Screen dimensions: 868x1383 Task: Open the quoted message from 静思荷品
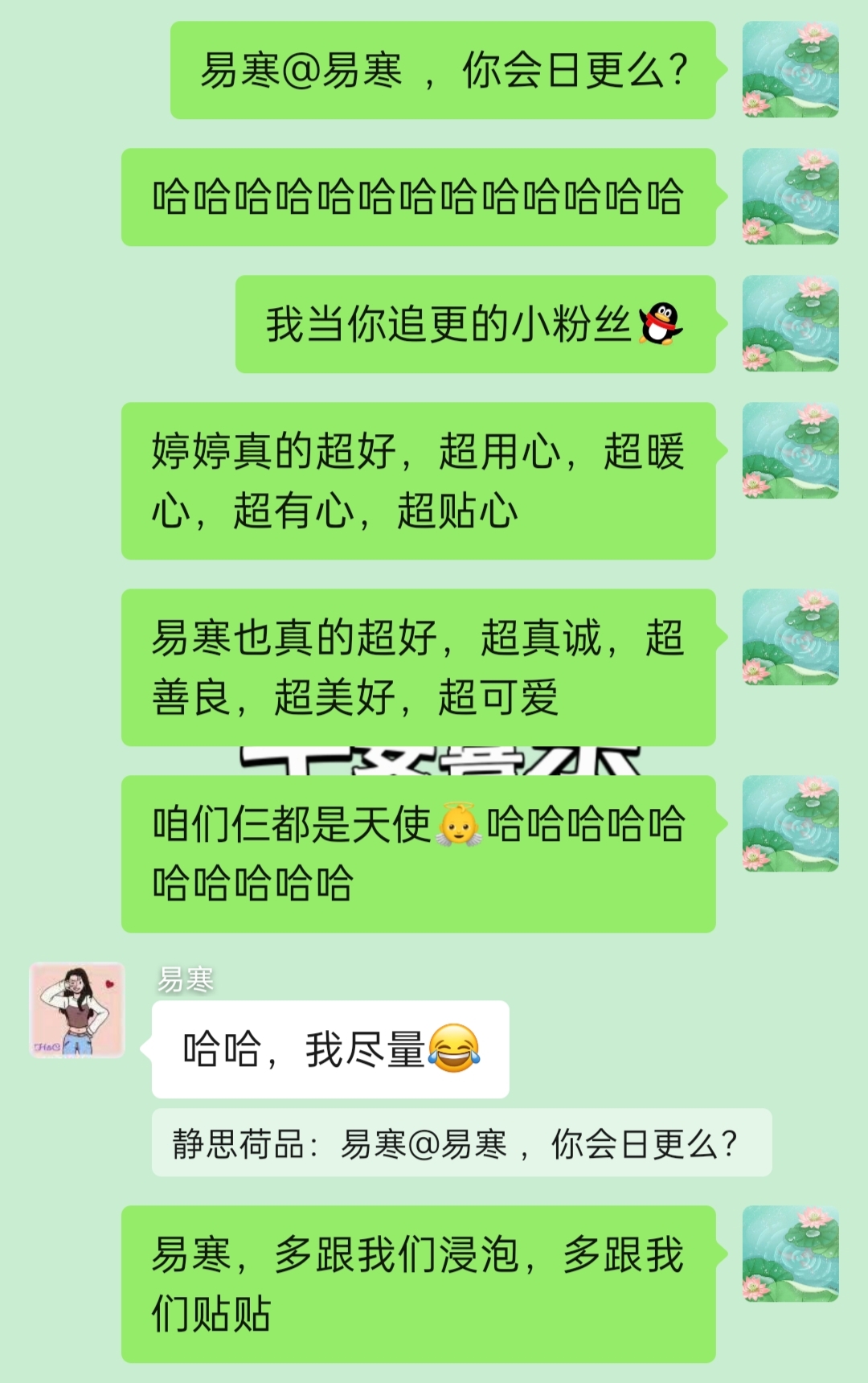(x=461, y=1143)
